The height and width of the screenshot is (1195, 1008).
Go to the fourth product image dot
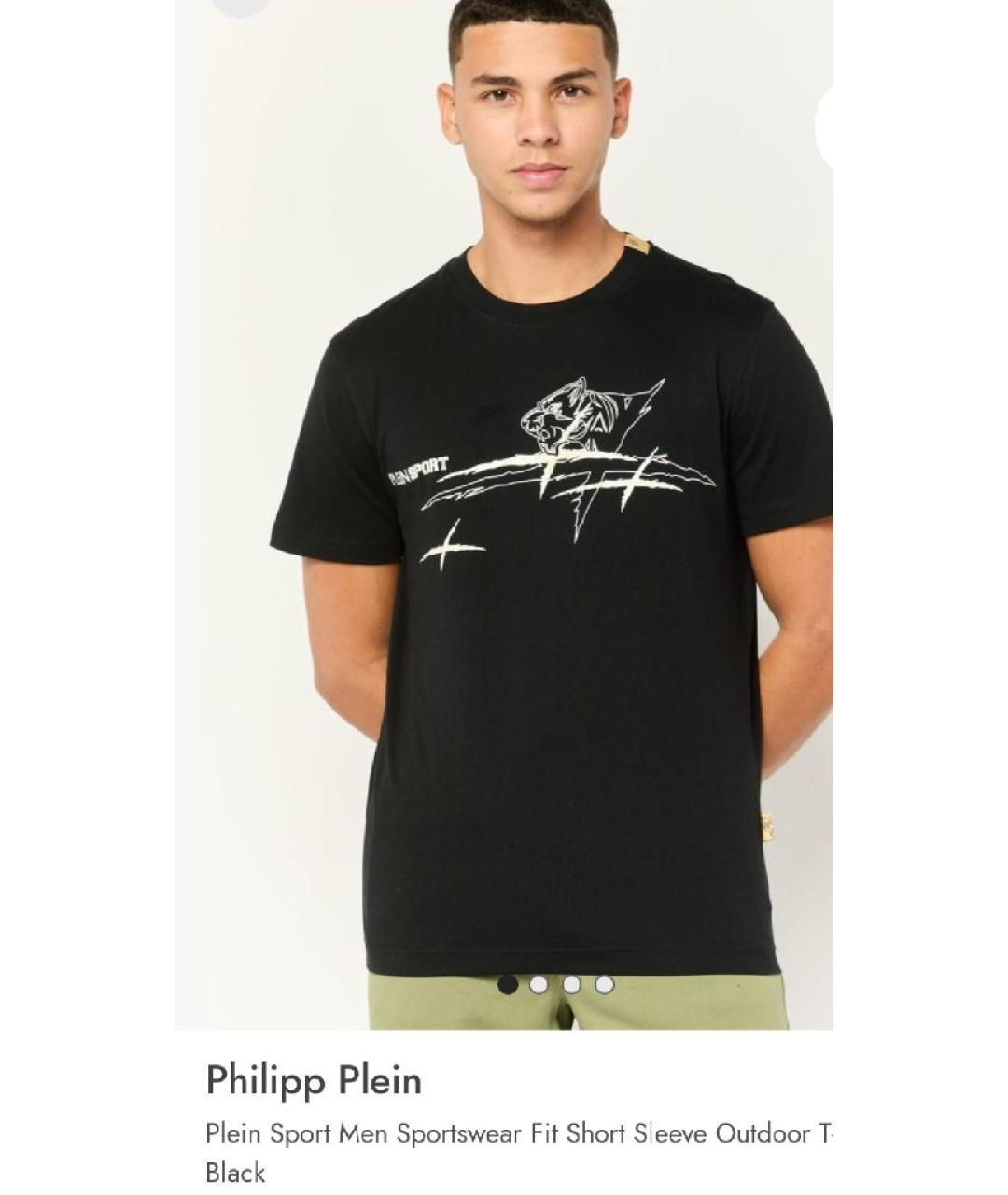point(605,984)
